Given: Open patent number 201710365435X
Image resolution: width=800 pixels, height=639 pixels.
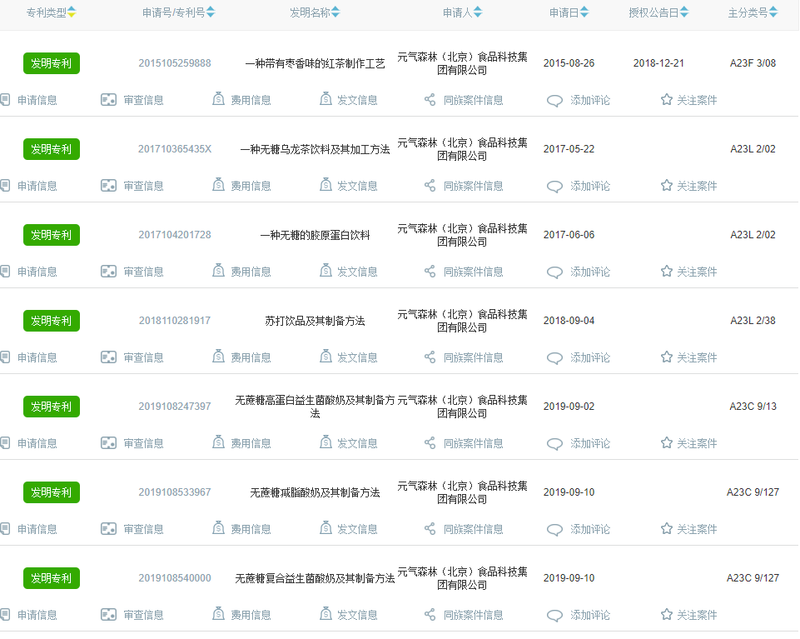Looking at the screenshot, I should [x=174, y=149].
